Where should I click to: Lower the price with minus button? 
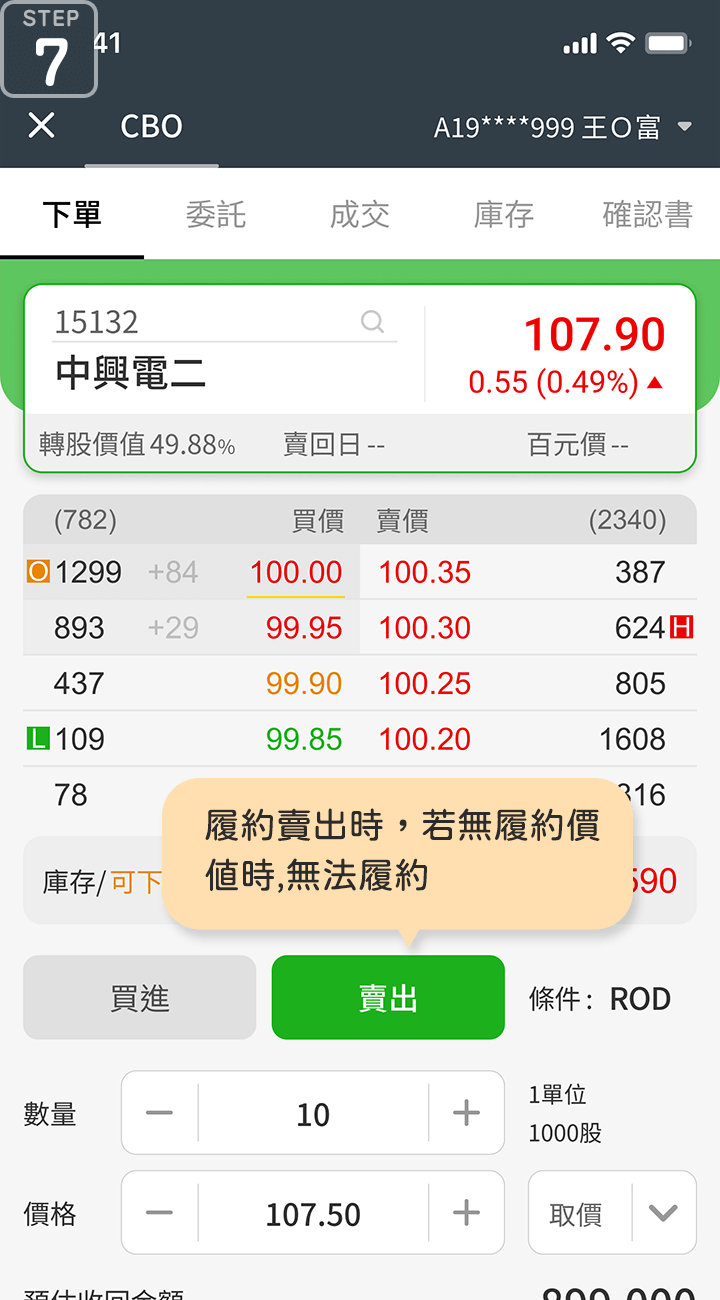(160, 1213)
